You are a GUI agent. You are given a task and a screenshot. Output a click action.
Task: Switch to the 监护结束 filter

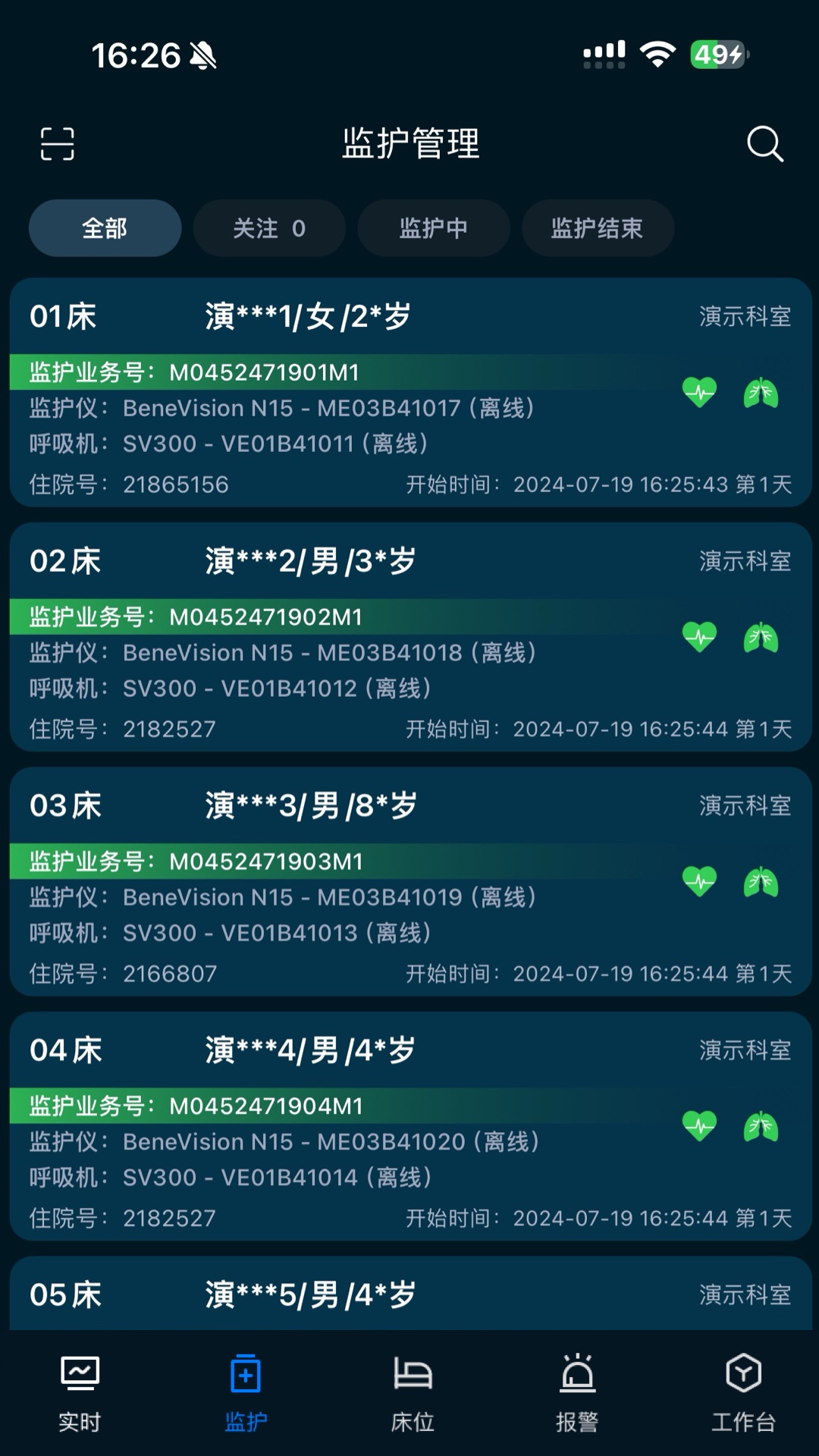pos(598,228)
